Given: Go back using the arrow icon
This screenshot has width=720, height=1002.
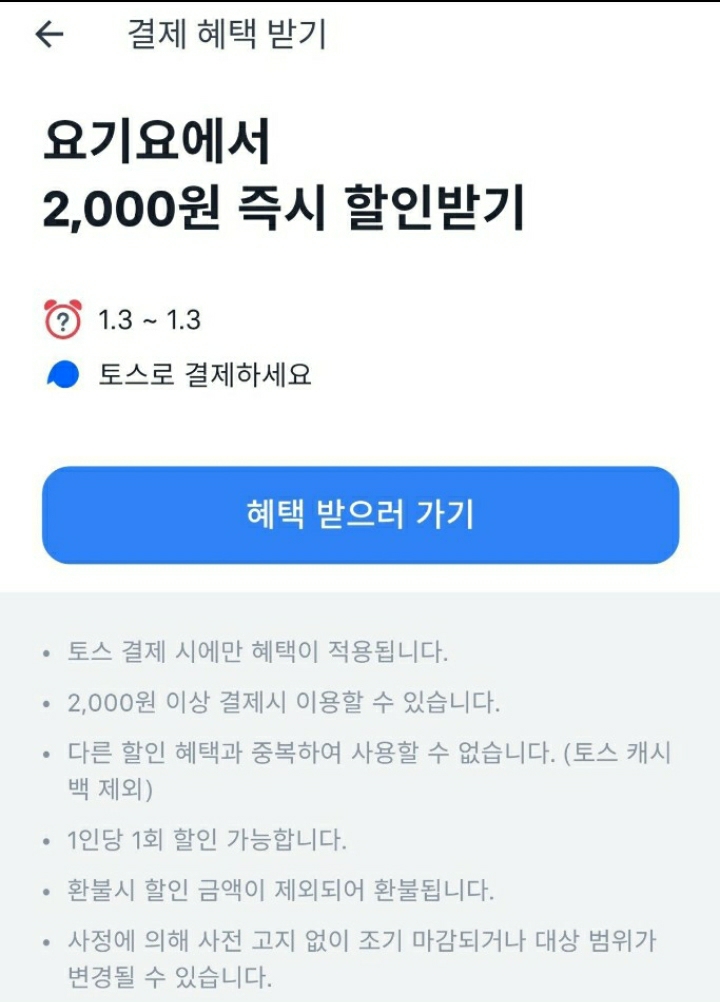Looking at the screenshot, I should (x=49, y=34).
